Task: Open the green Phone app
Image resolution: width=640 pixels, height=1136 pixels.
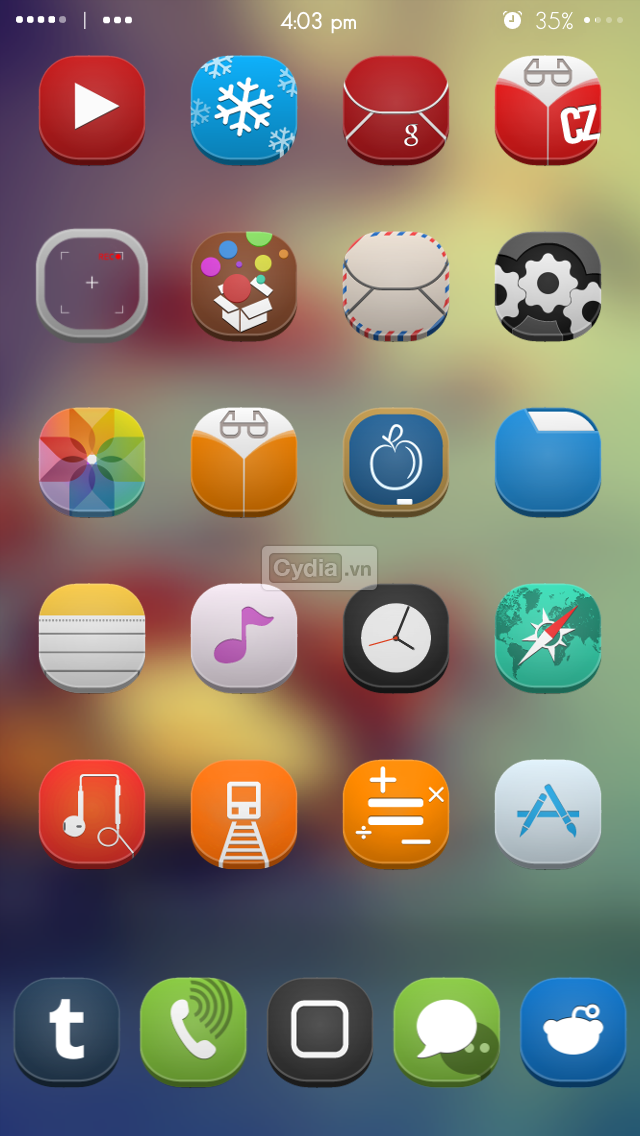Action: click(193, 1030)
